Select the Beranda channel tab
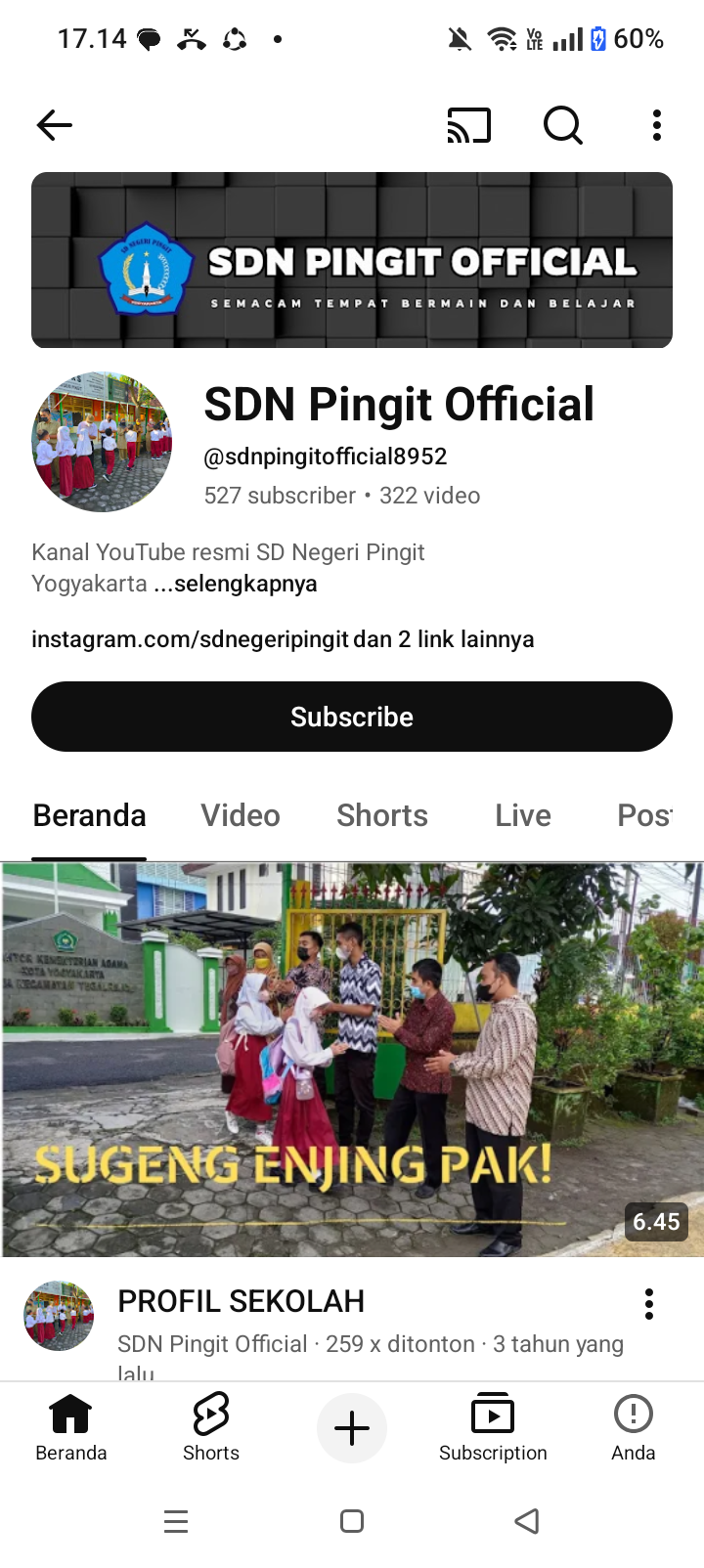Viewport: 704px width, 1568px height. pos(89,815)
